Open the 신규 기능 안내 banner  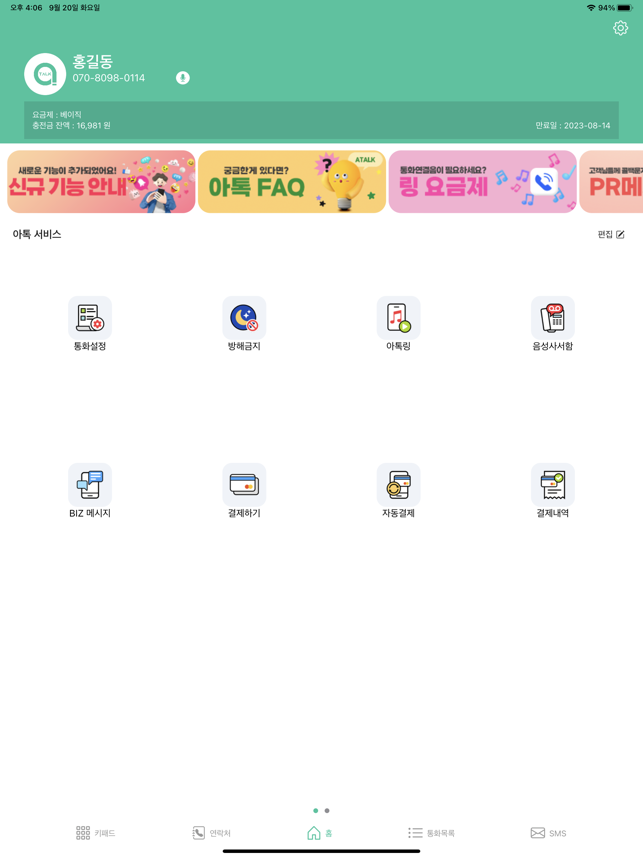[x=101, y=182]
